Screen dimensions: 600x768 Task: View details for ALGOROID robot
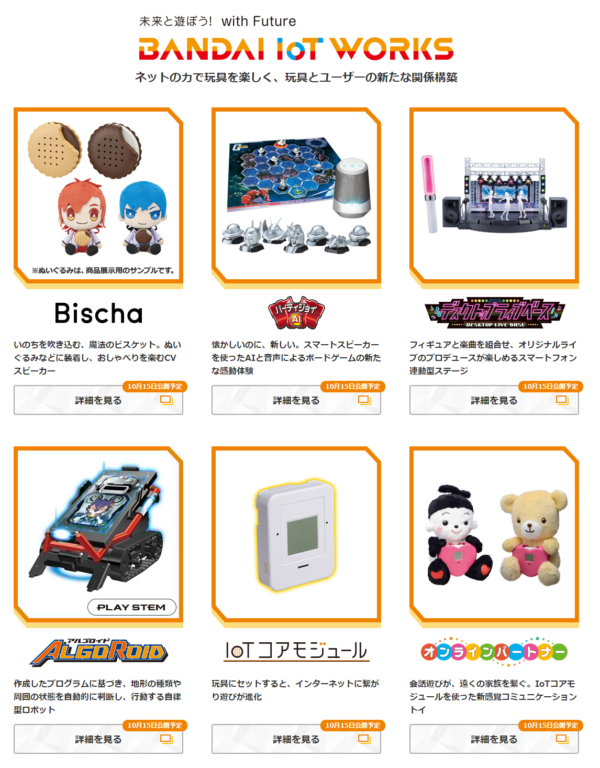point(98,739)
